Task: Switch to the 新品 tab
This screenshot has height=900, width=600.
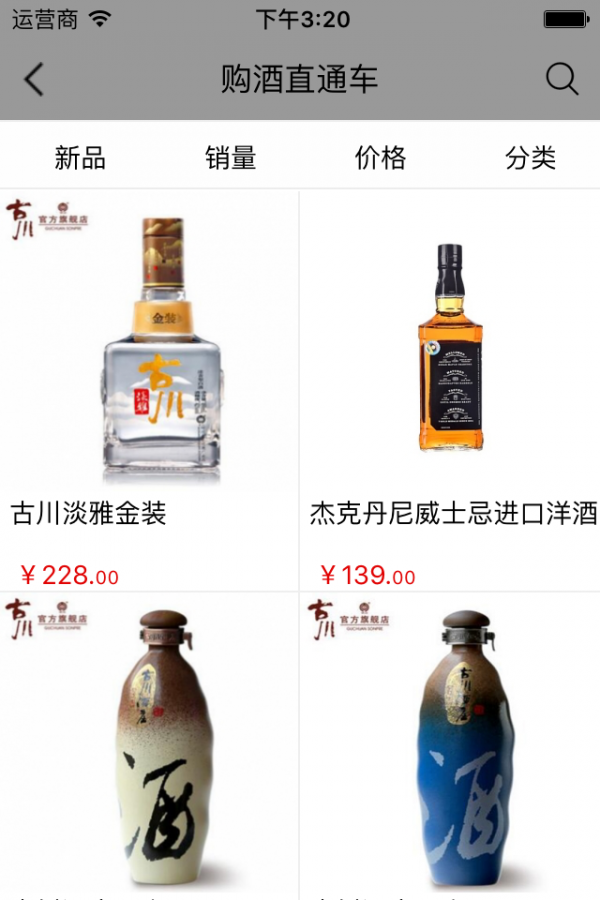Action: point(80,157)
